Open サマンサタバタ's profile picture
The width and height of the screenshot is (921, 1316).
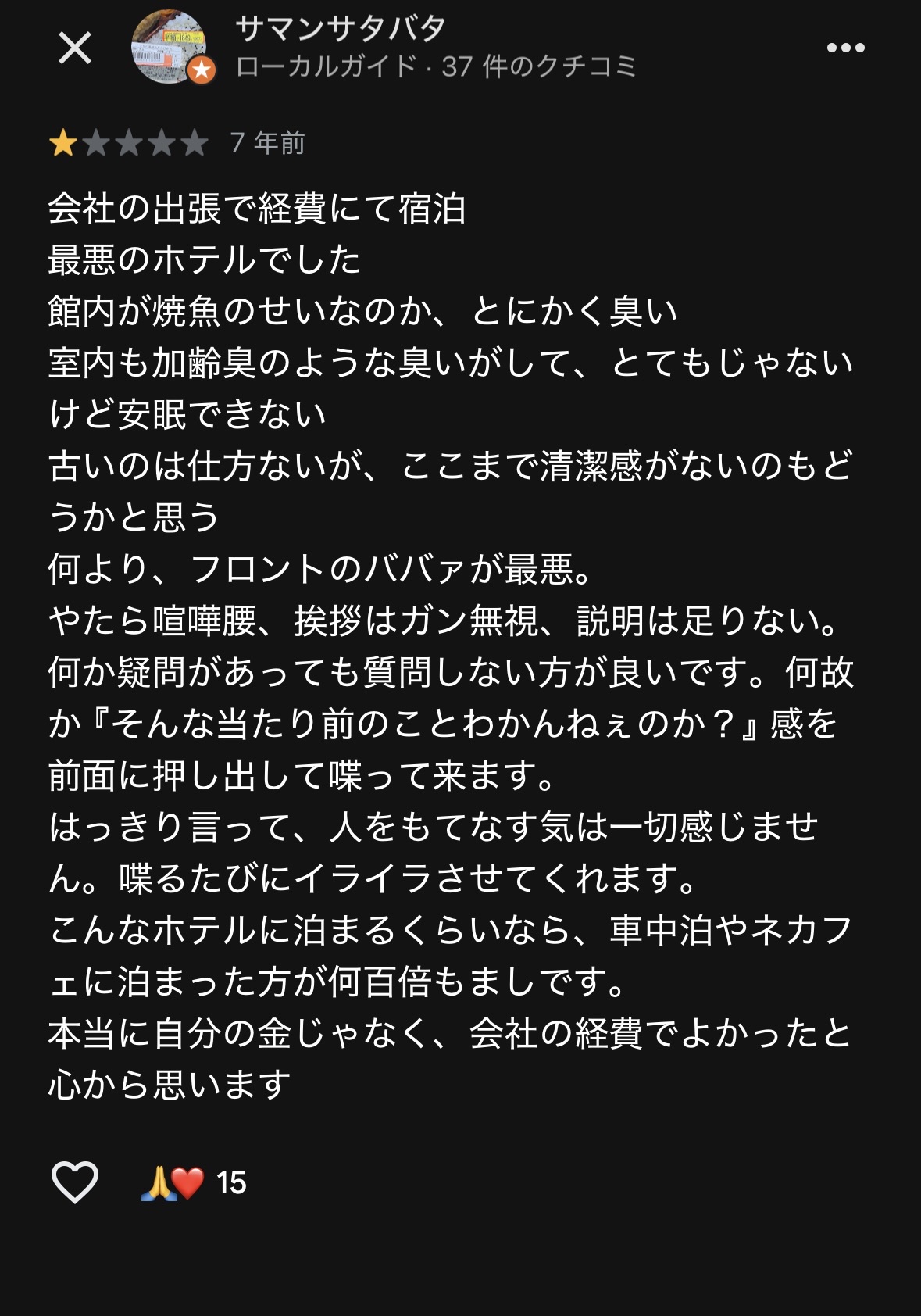tap(170, 47)
